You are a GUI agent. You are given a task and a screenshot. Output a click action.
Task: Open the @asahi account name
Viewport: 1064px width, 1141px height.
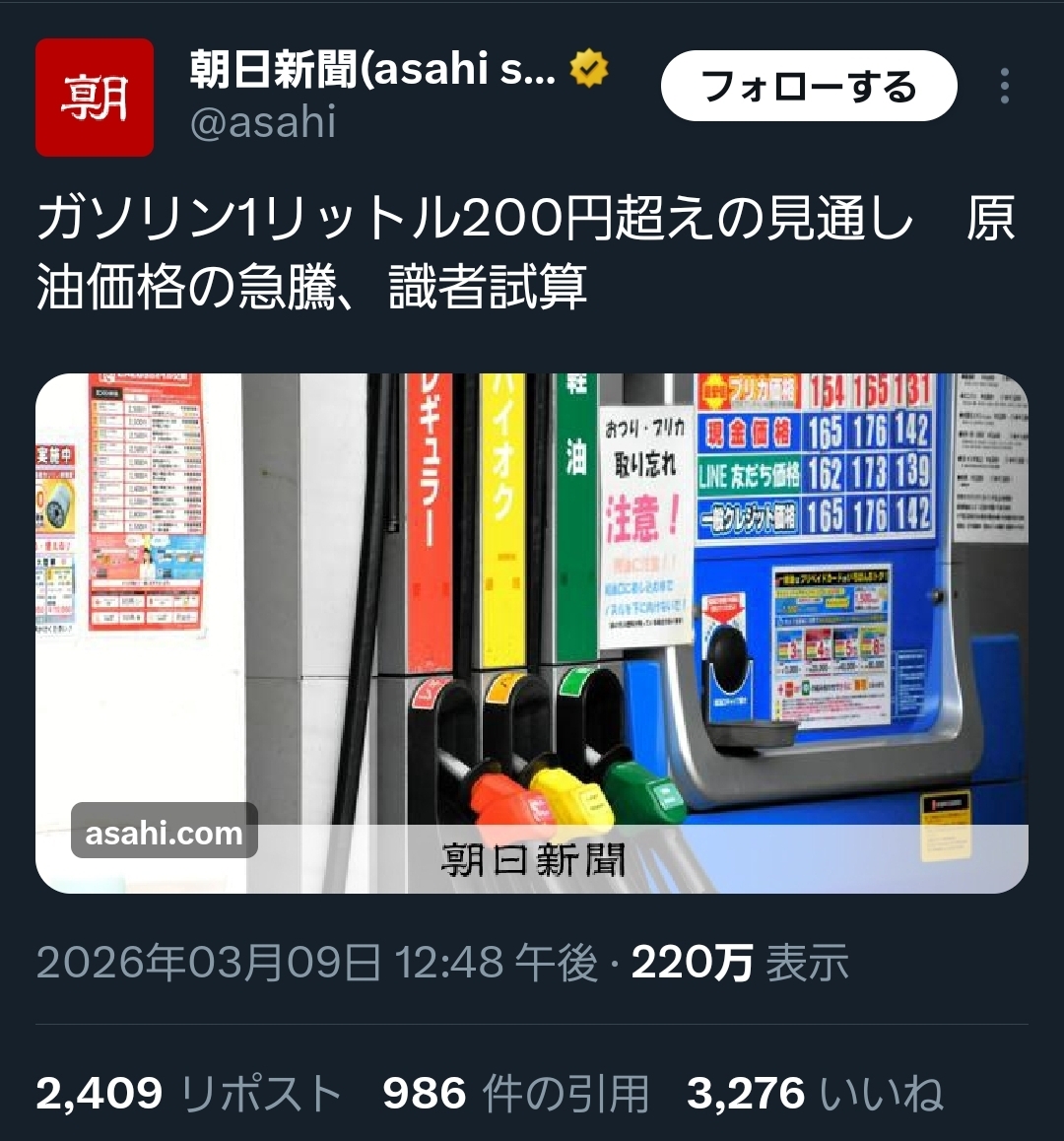pyautogui.click(x=263, y=121)
